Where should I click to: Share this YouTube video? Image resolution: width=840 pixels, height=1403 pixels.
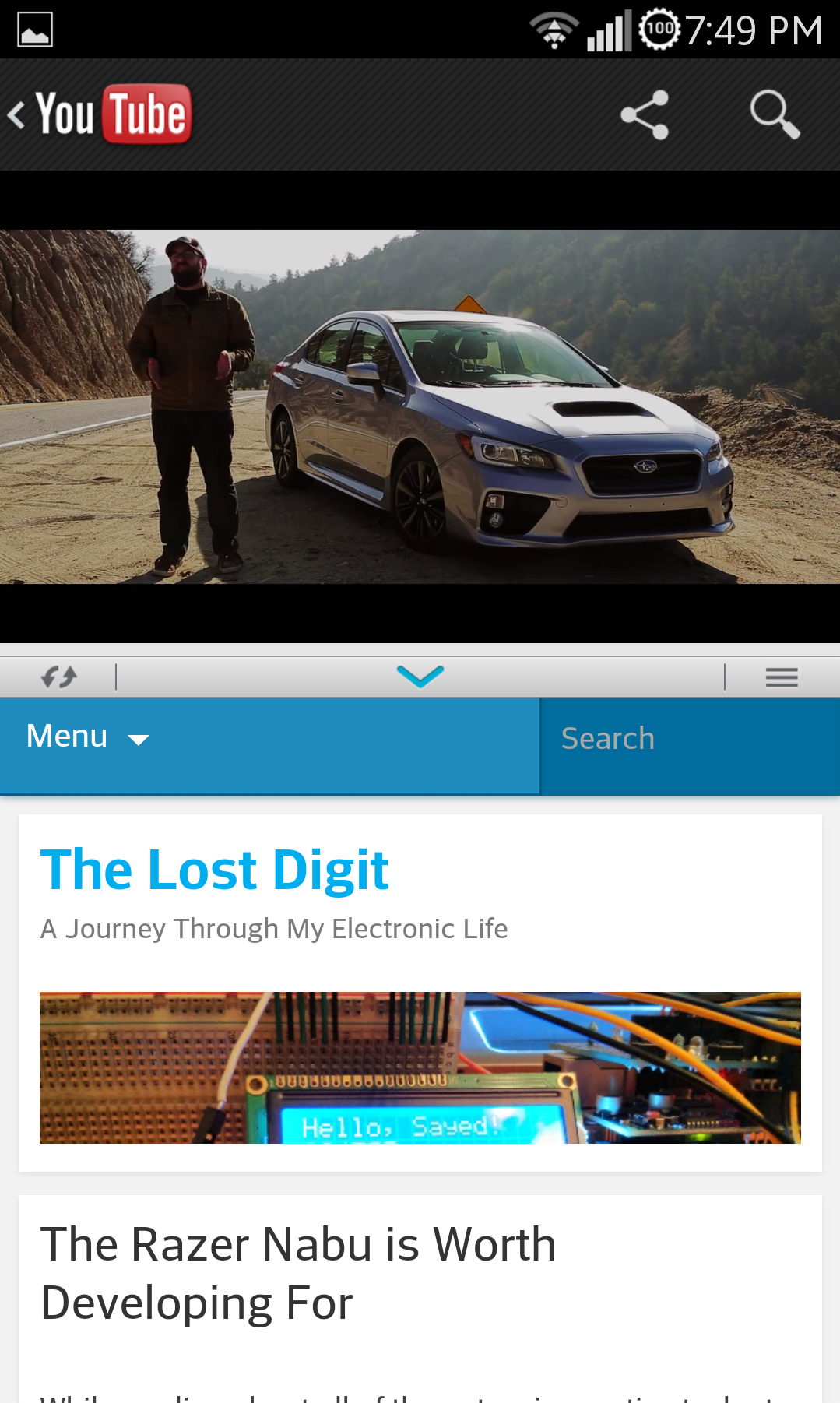(x=645, y=114)
